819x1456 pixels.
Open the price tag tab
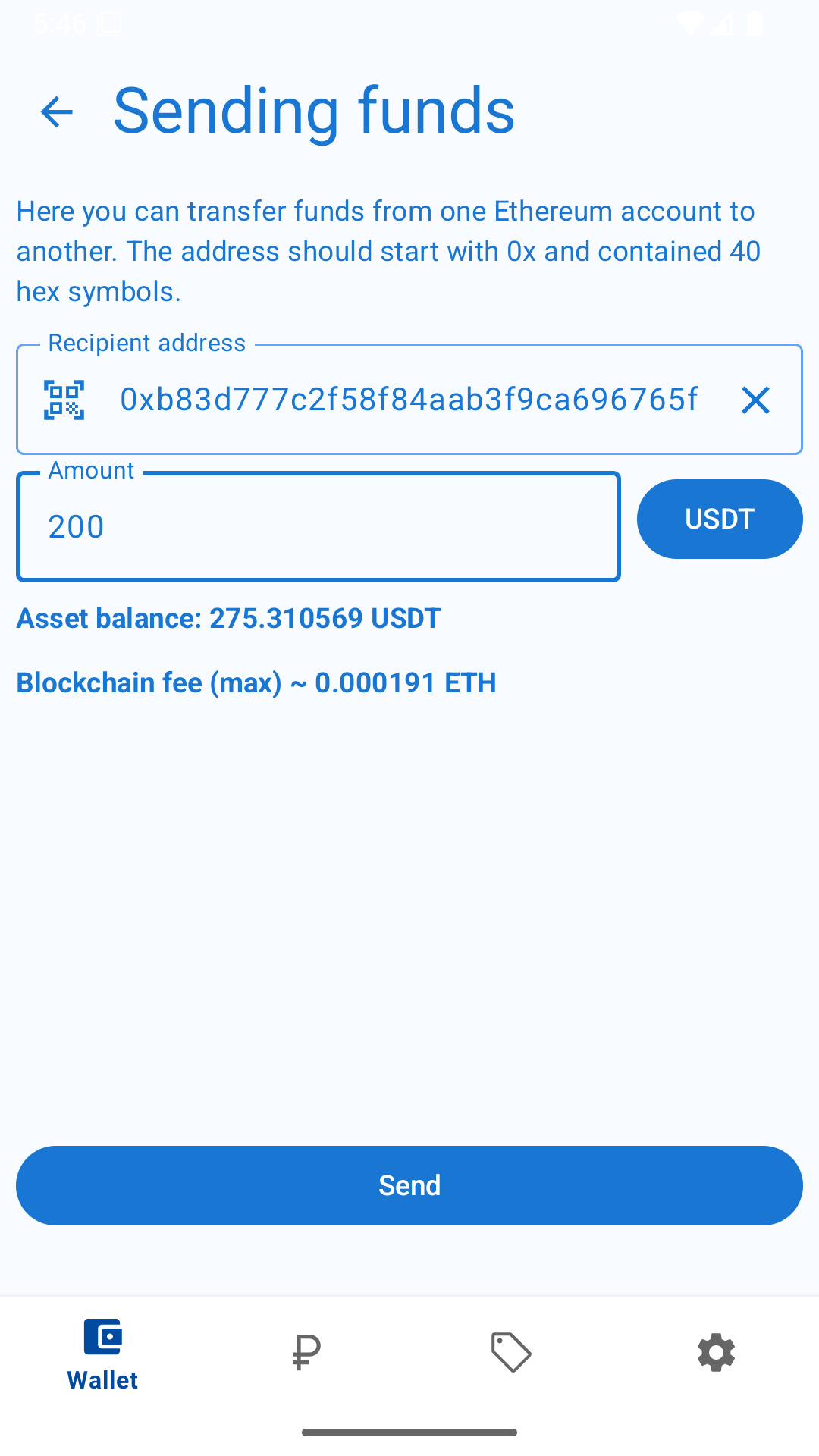[x=511, y=1354]
